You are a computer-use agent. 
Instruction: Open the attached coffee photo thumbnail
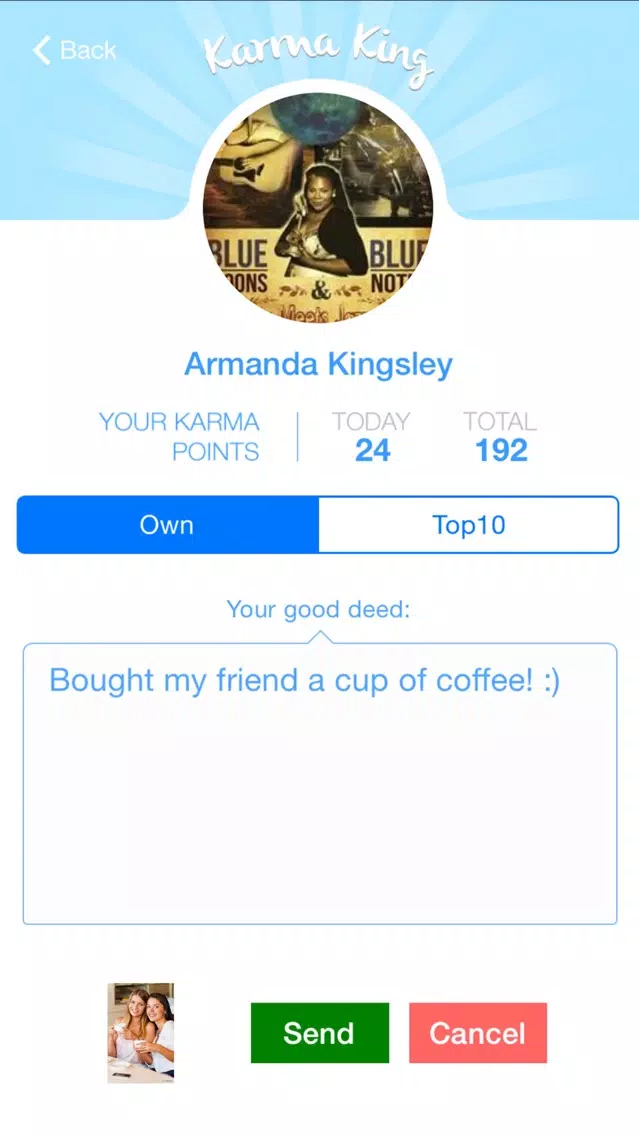[141, 1032]
